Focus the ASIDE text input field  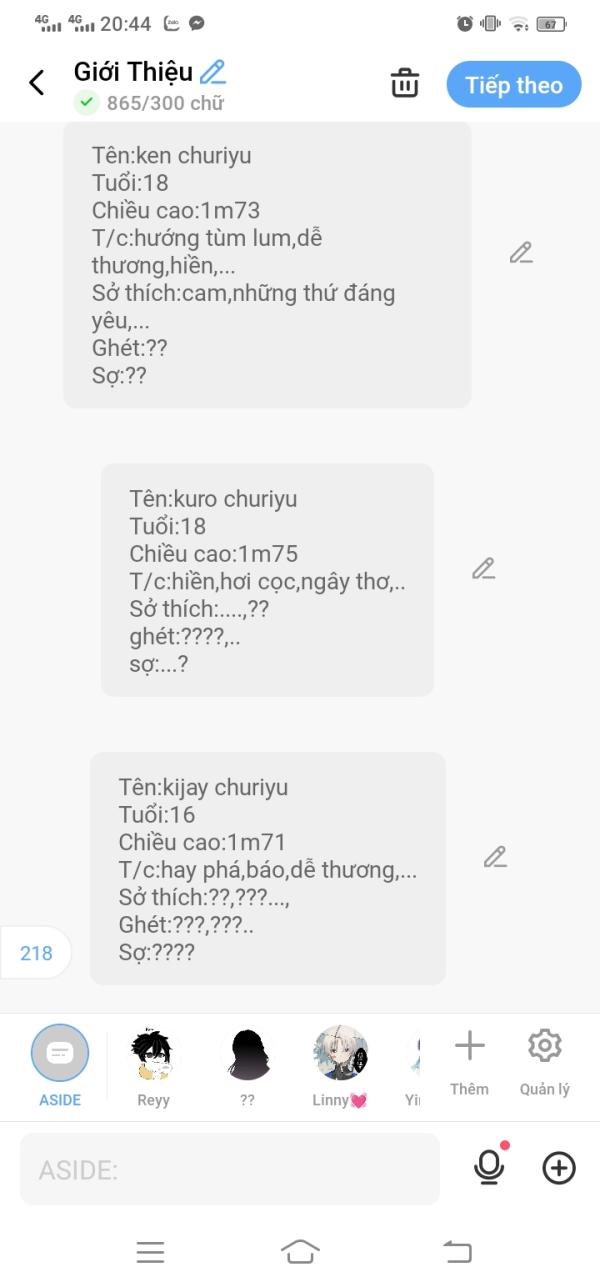pyautogui.click(x=230, y=1169)
